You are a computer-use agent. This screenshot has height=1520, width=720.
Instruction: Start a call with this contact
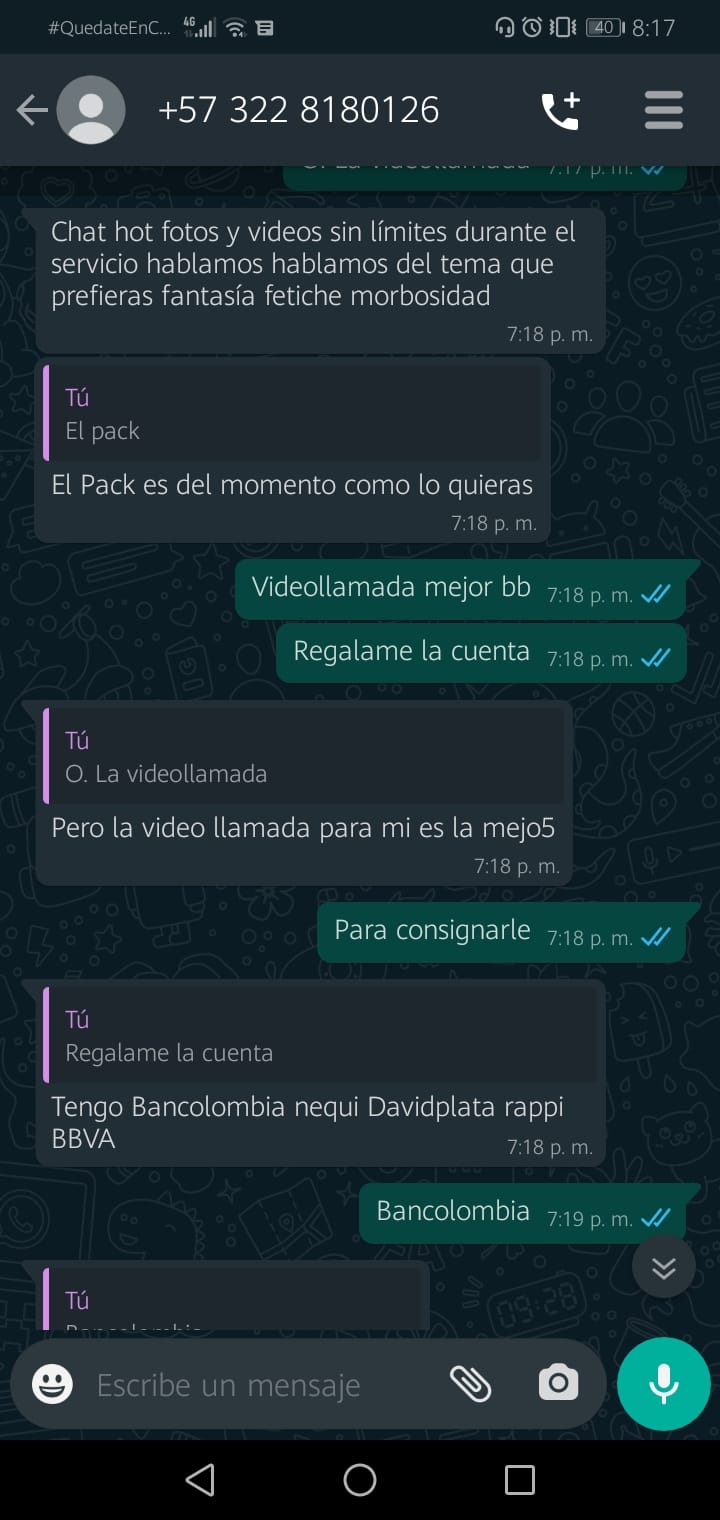pyautogui.click(x=561, y=110)
